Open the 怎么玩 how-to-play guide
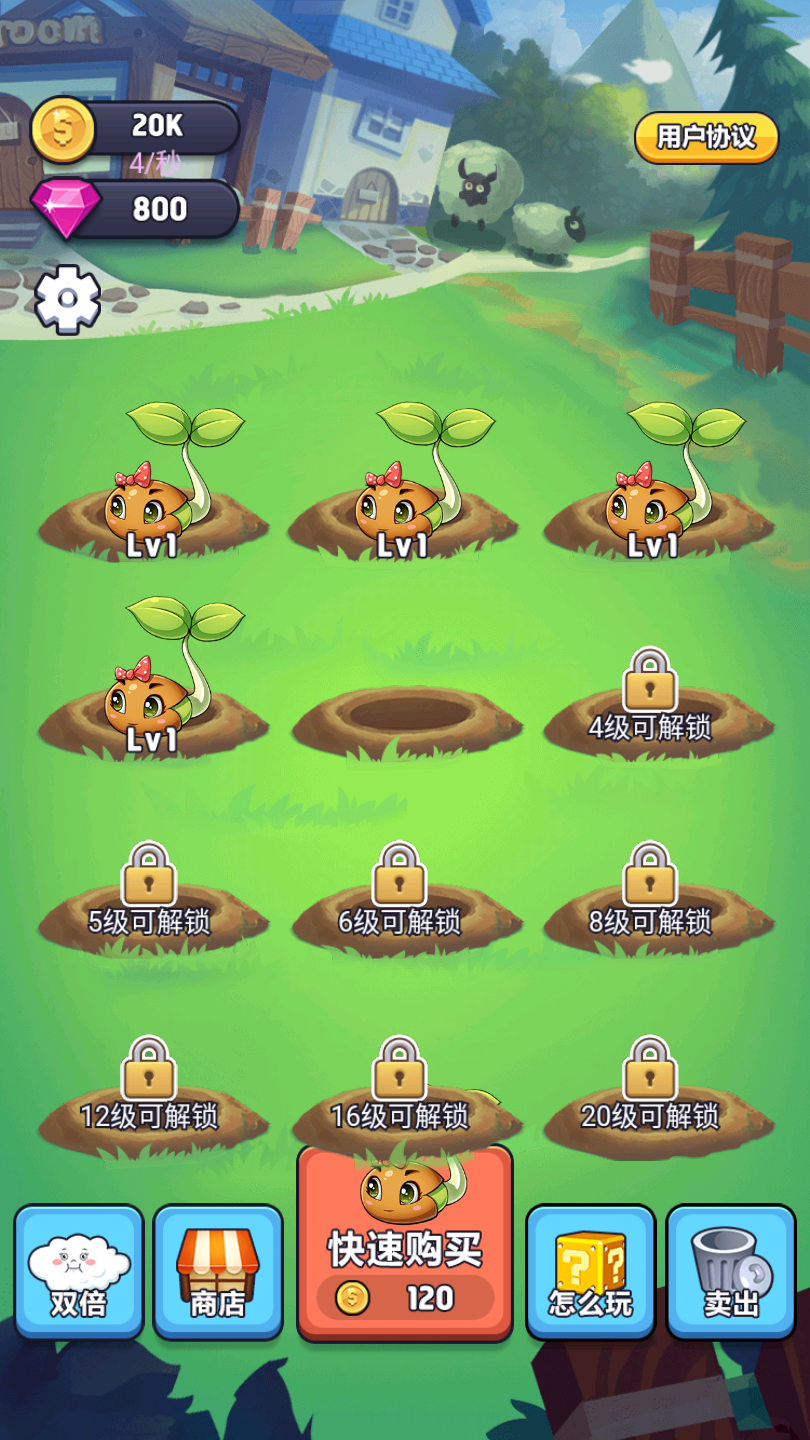This screenshot has width=810, height=1440. 590,1272
